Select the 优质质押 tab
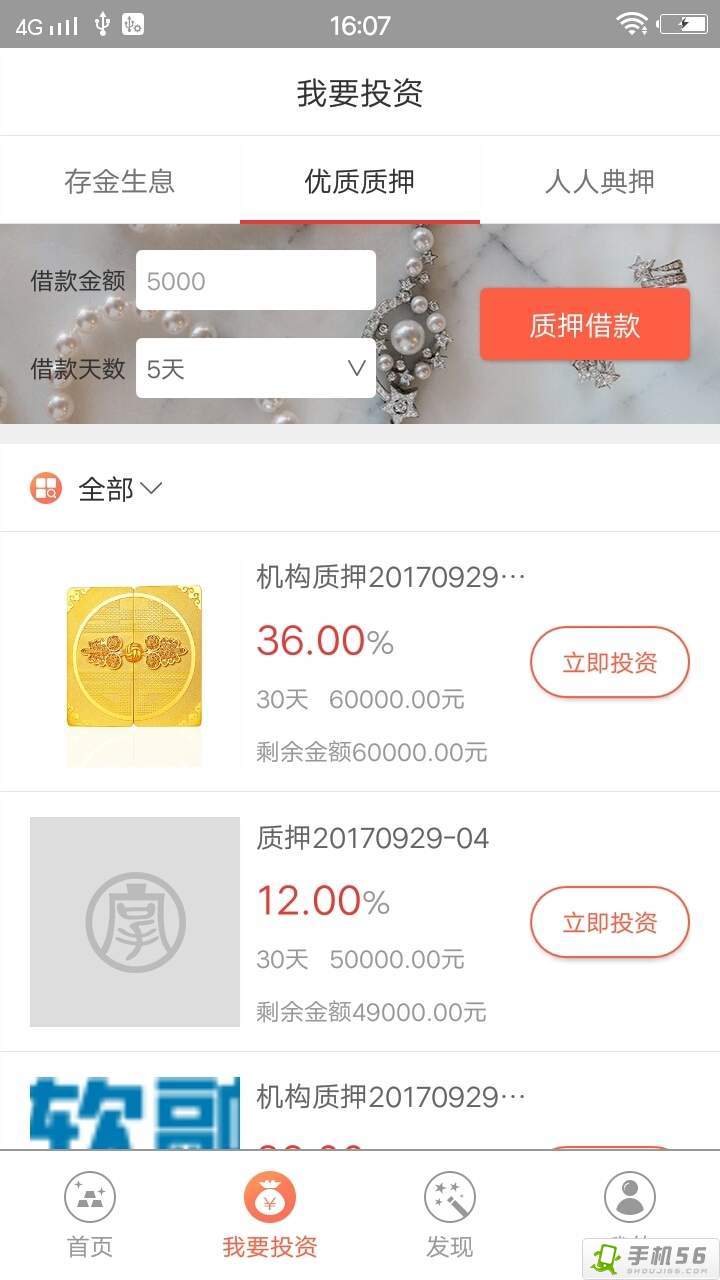This screenshot has height=1280, width=720. coord(360,181)
